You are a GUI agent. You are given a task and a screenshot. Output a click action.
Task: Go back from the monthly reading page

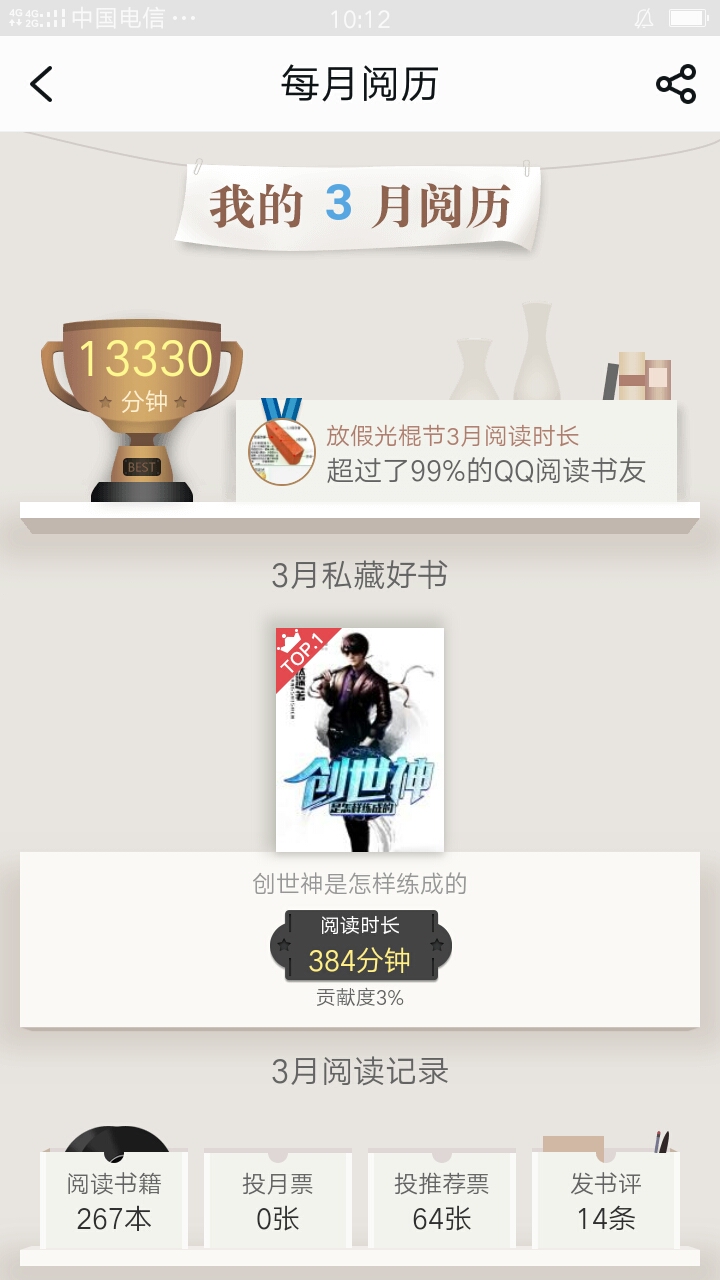pyautogui.click(x=41, y=84)
